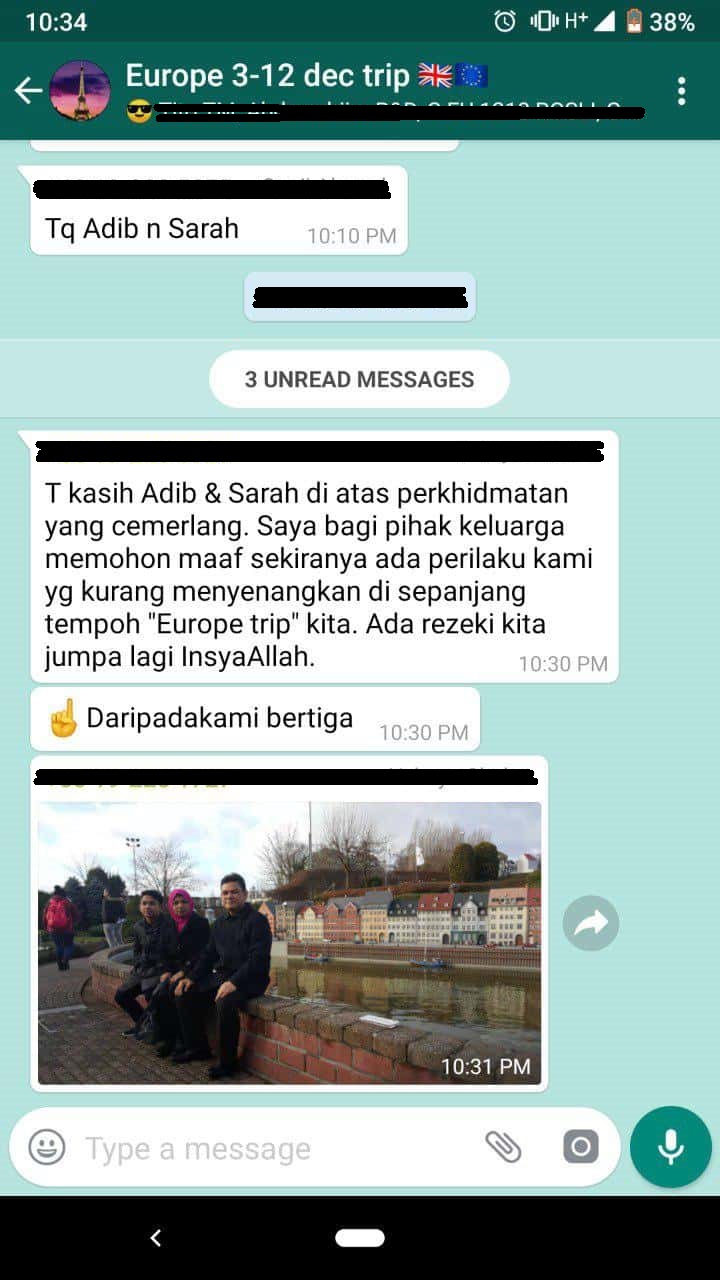The height and width of the screenshot is (1280, 720).
Task: Open the emoji picker
Action: (x=47, y=1147)
